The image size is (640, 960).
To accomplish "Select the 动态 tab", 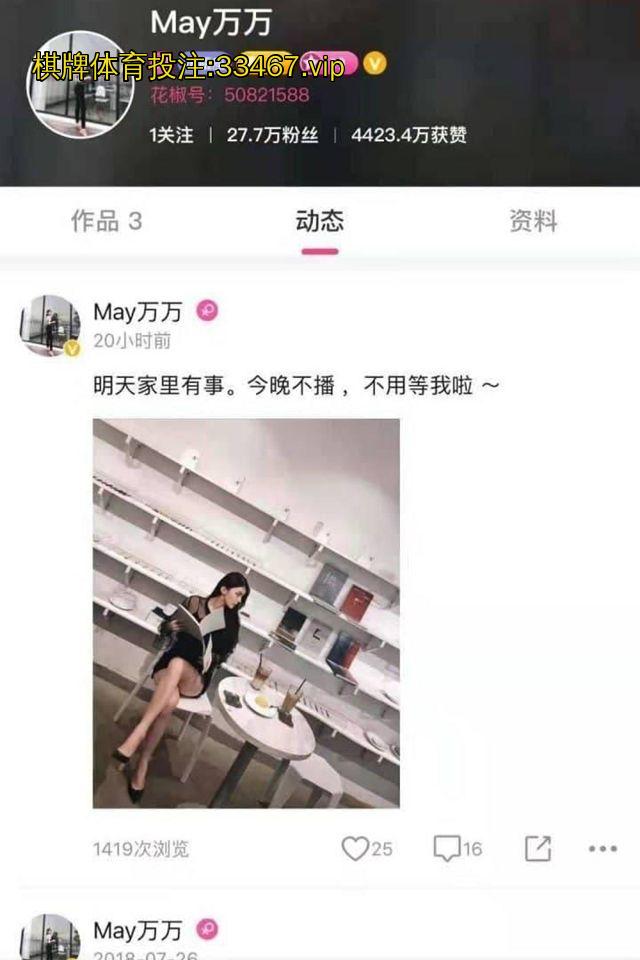I will pyautogui.click(x=320, y=221).
